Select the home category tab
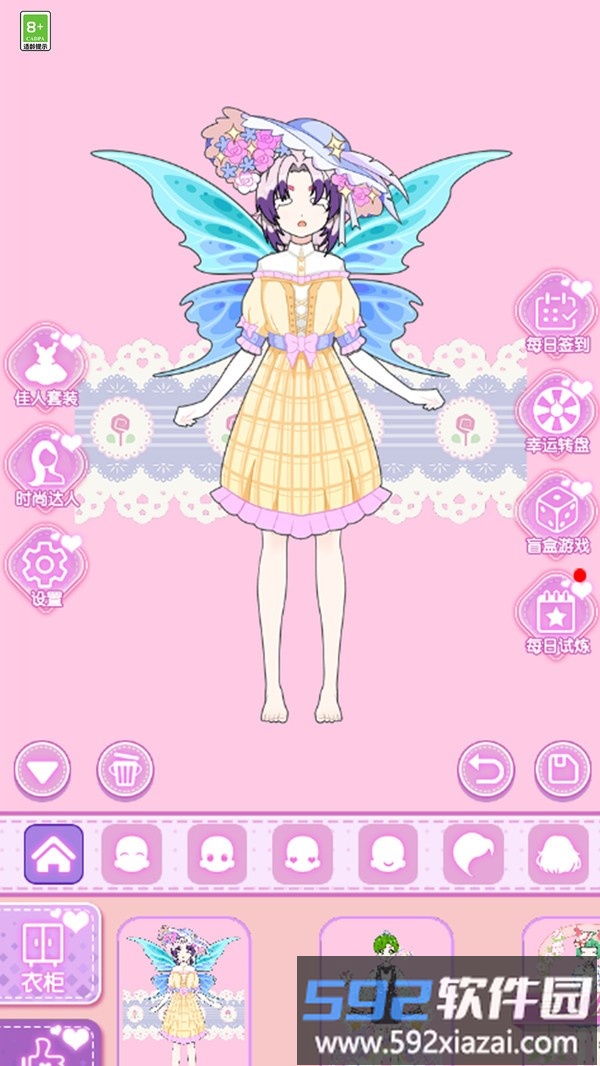The image size is (600, 1066). coord(54,854)
